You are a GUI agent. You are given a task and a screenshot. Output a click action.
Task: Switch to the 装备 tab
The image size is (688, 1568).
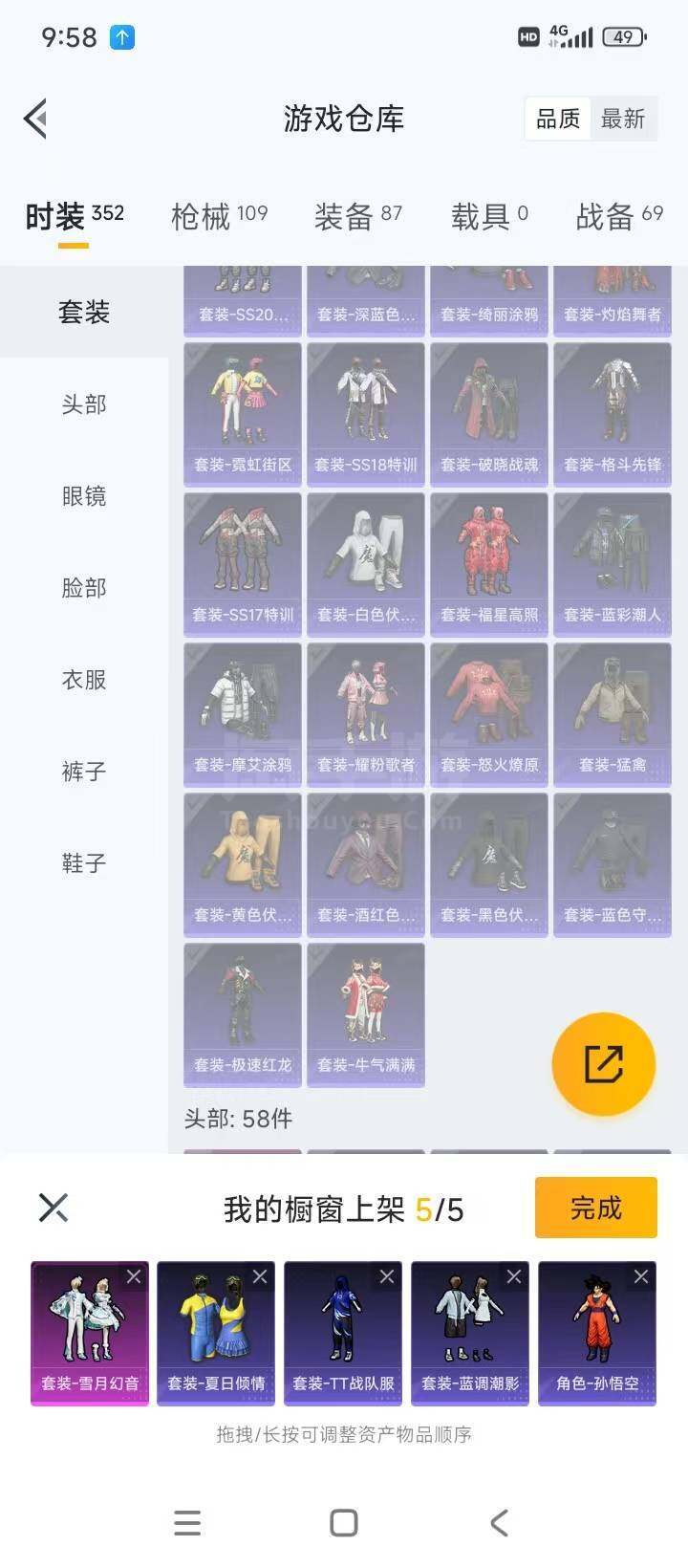[357, 217]
